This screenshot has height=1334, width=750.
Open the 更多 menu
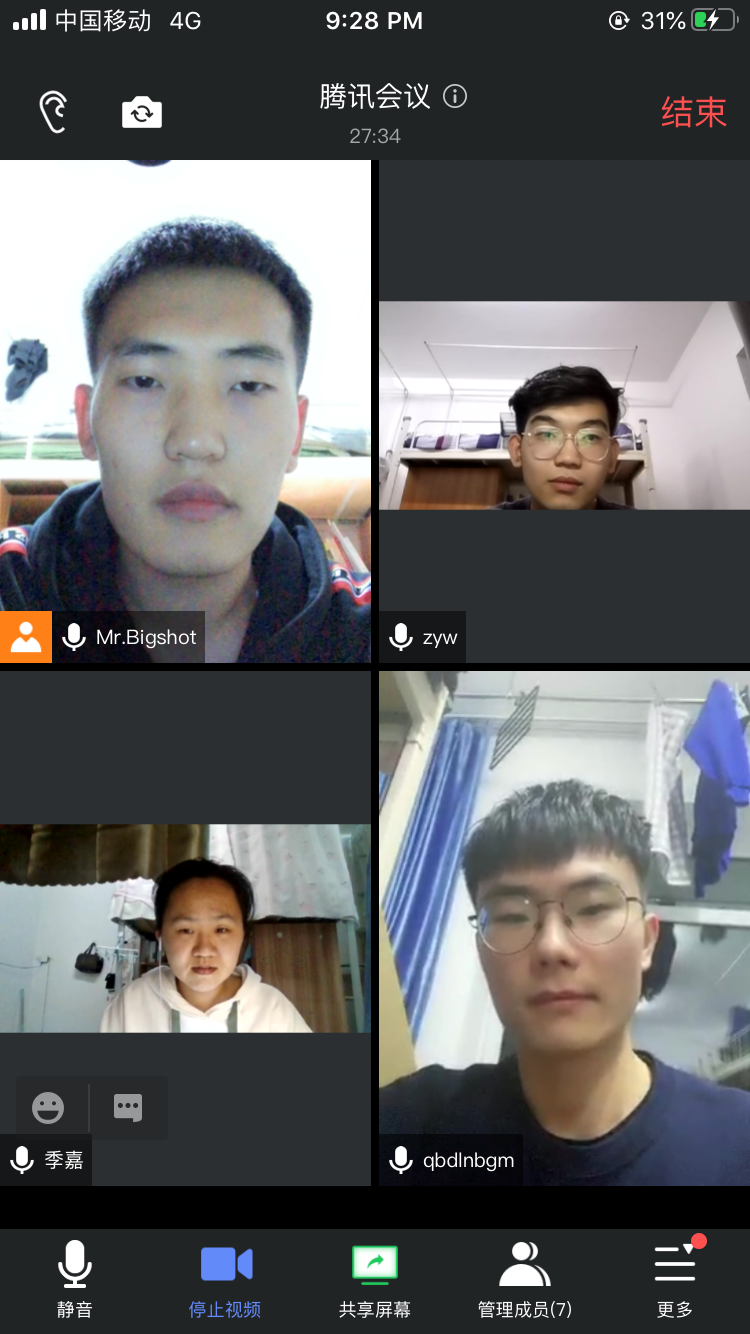(675, 1278)
